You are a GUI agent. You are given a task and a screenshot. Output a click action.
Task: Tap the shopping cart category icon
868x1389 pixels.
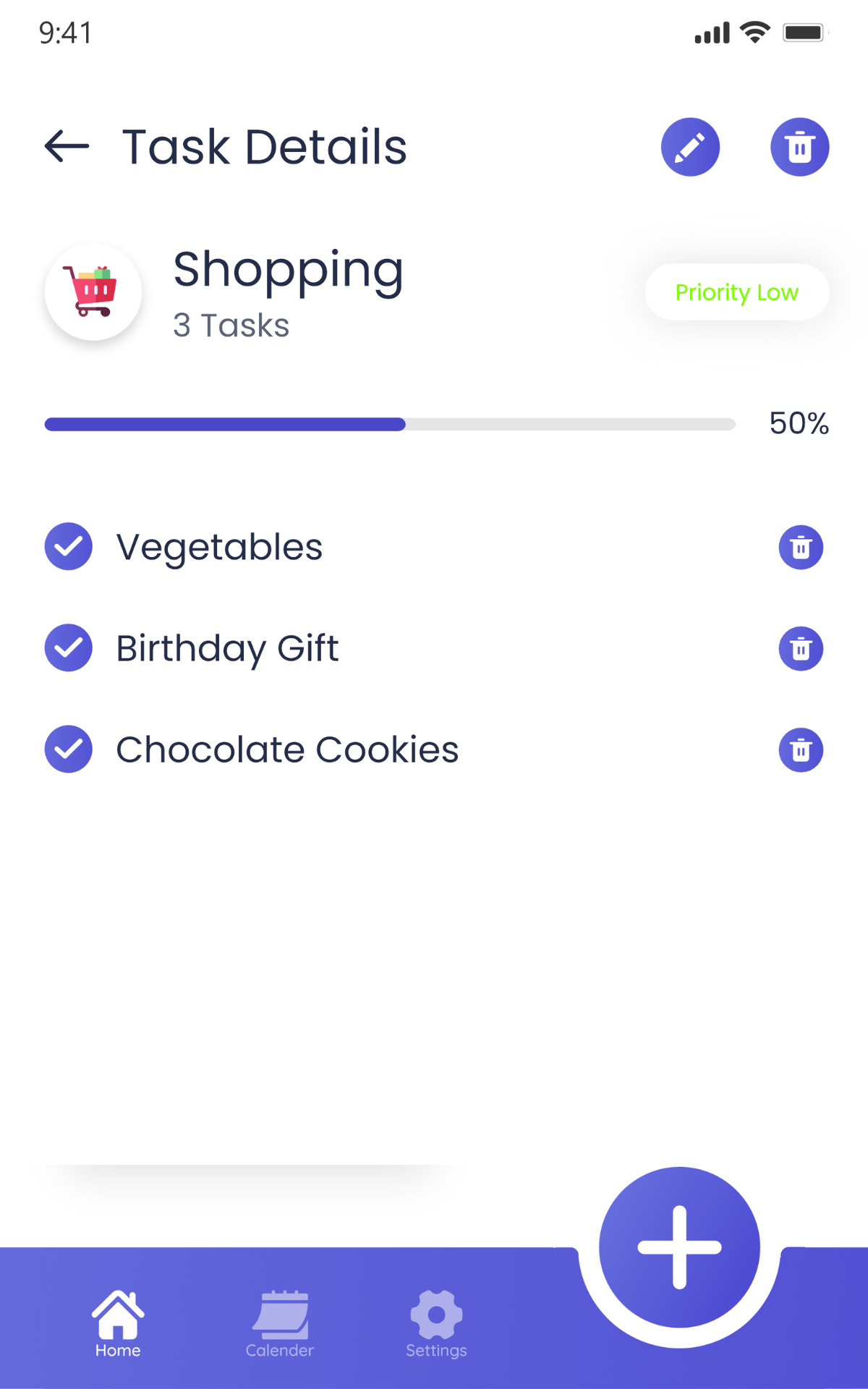(93, 292)
